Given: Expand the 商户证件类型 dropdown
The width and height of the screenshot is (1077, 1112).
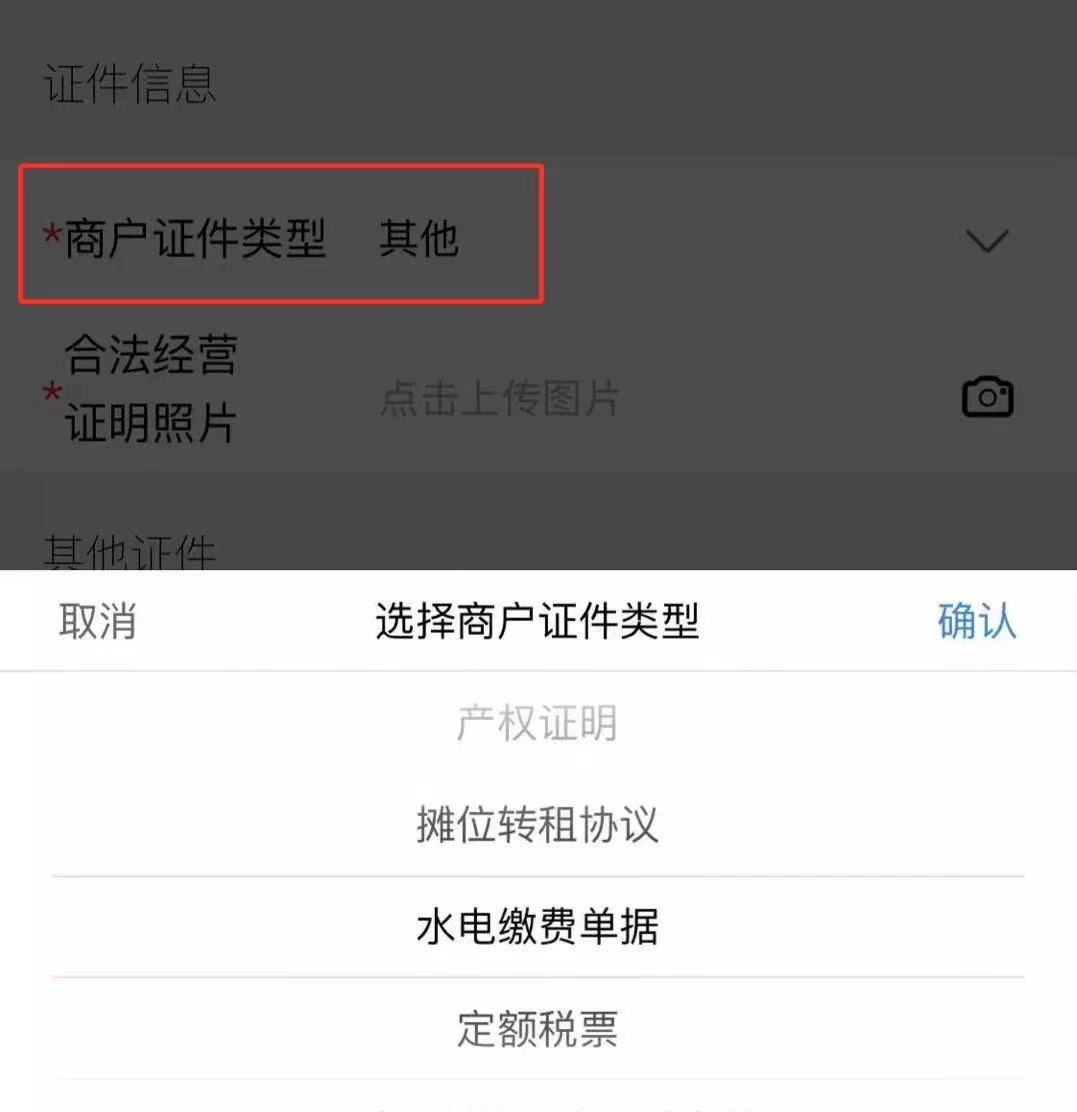Looking at the screenshot, I should (x=986, y=240).
